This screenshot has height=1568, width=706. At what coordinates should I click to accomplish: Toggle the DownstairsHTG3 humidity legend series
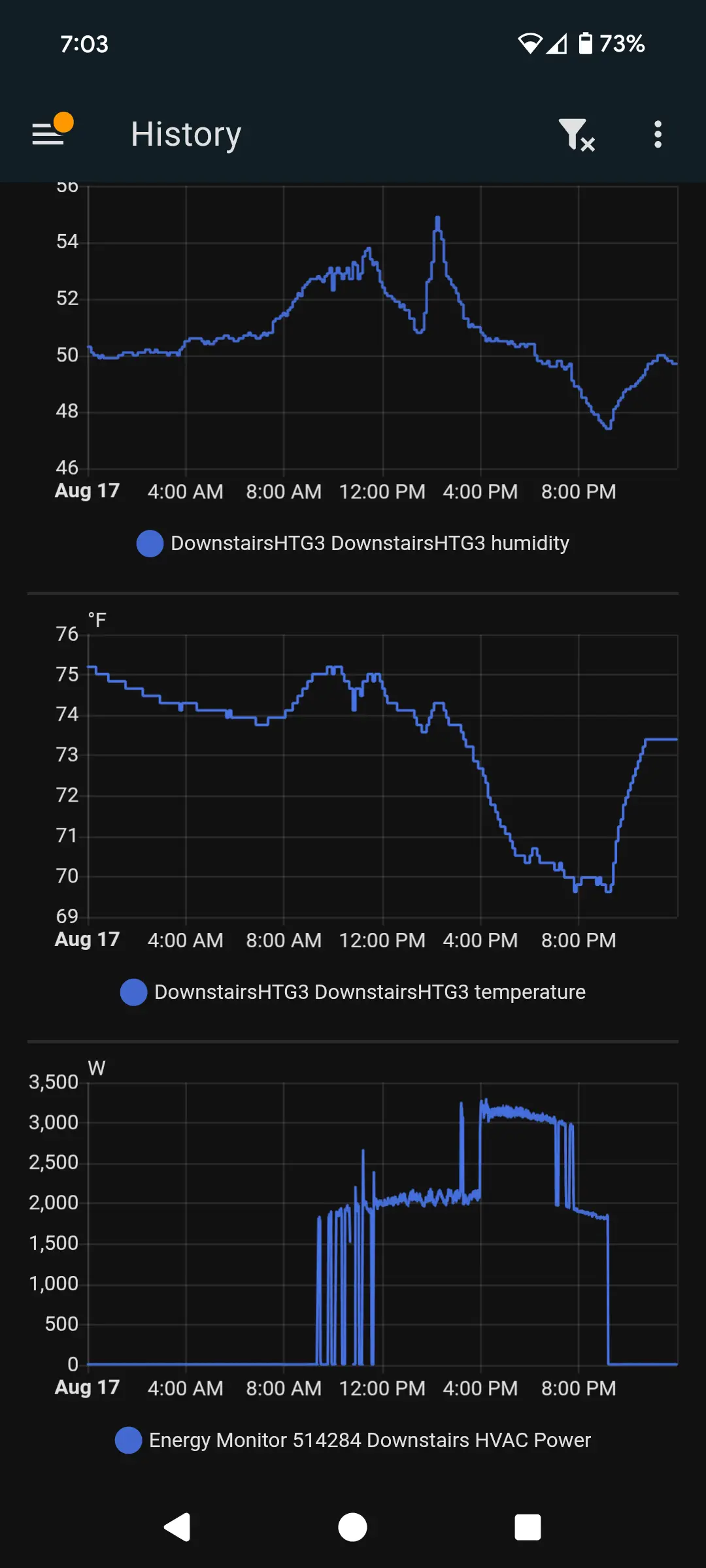pos(353,544)
